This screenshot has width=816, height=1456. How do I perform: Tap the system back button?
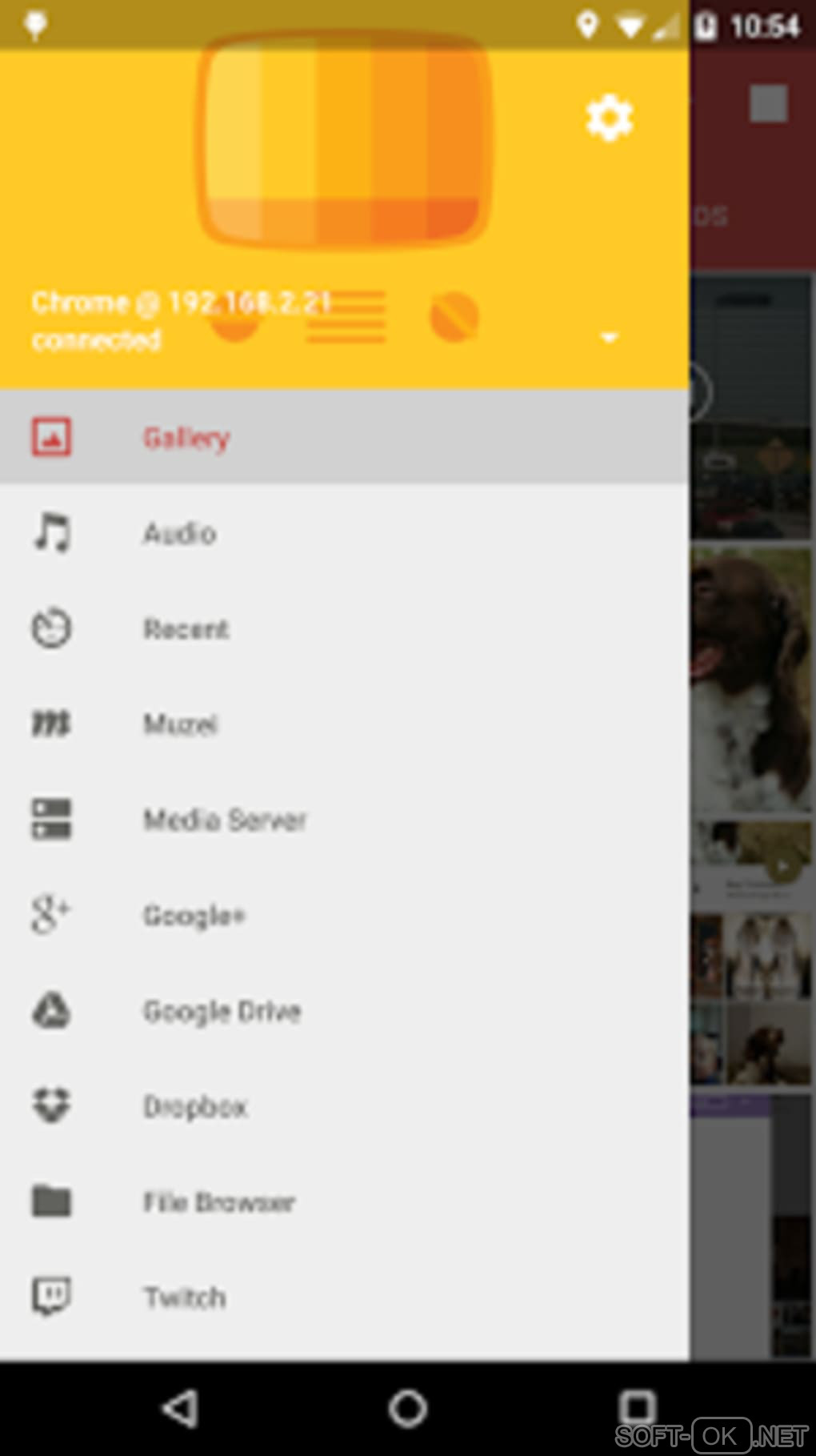tap(181, 1408)
